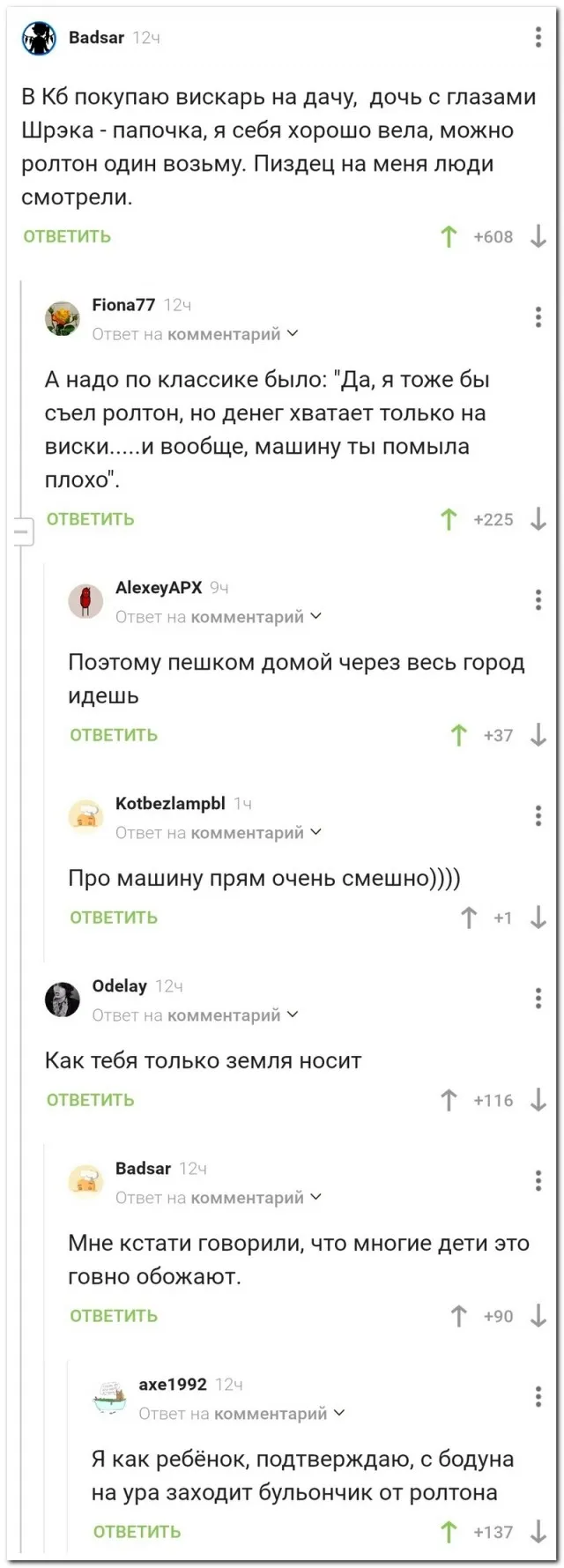This screenshot has height=1568, width=564.
Task: Reply to Odelay's comment
Action: coord(90,1100)
